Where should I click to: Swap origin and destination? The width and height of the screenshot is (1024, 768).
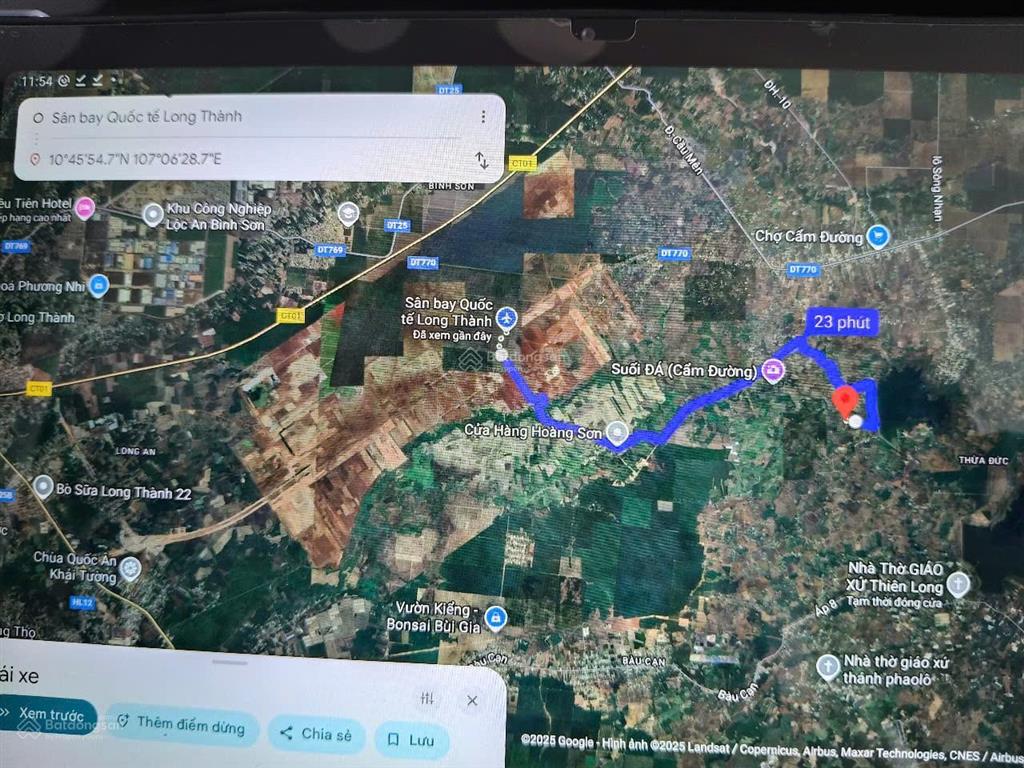(482, 160)
